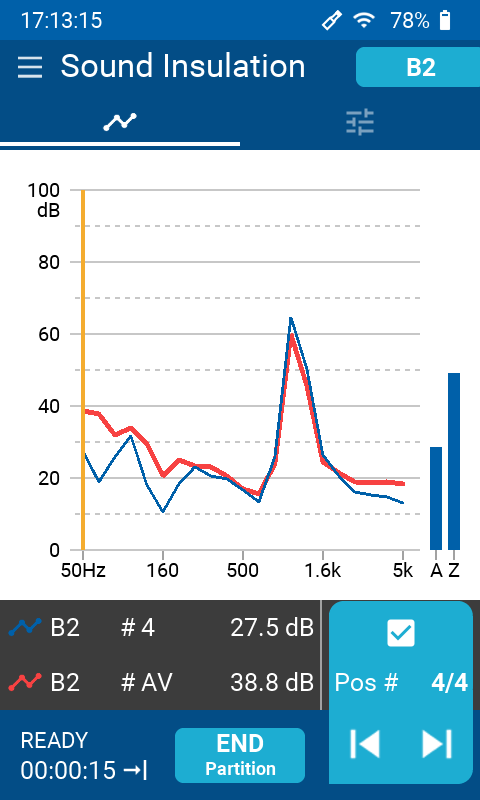Viewport: 480px width, 800px height.
Task: Tap END Partition button
Action: coord(240,755)
